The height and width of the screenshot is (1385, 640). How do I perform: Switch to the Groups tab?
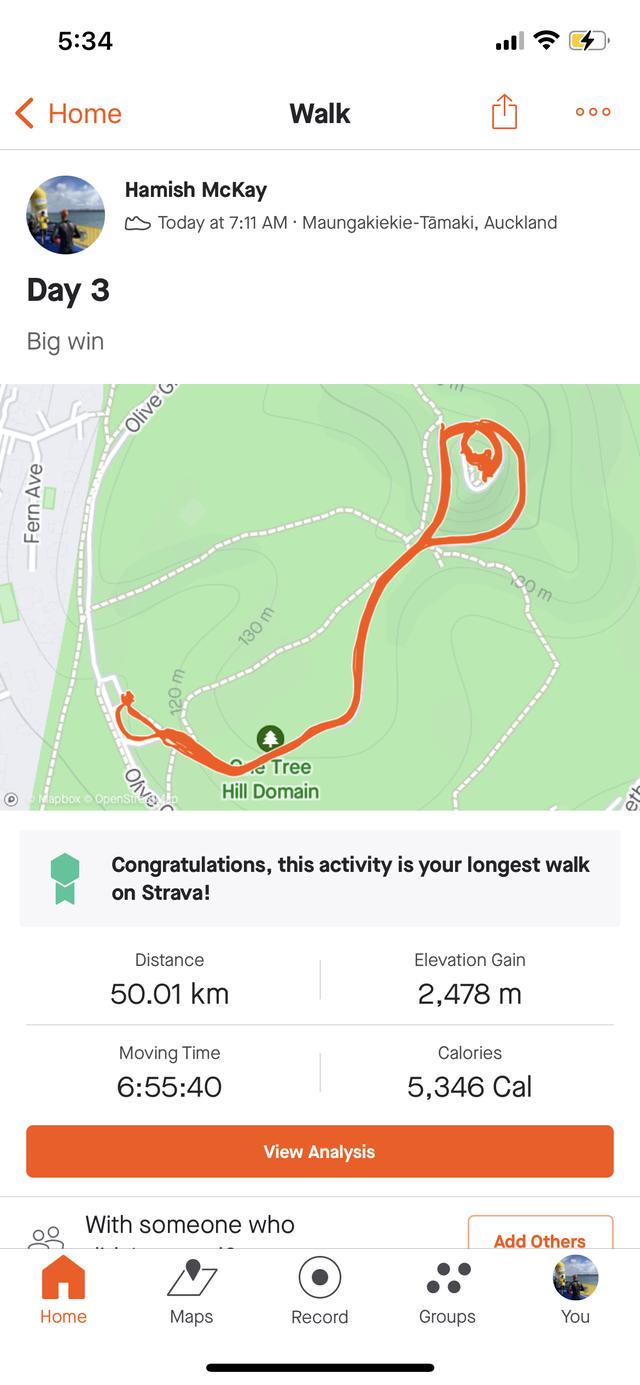point(447,1290)
